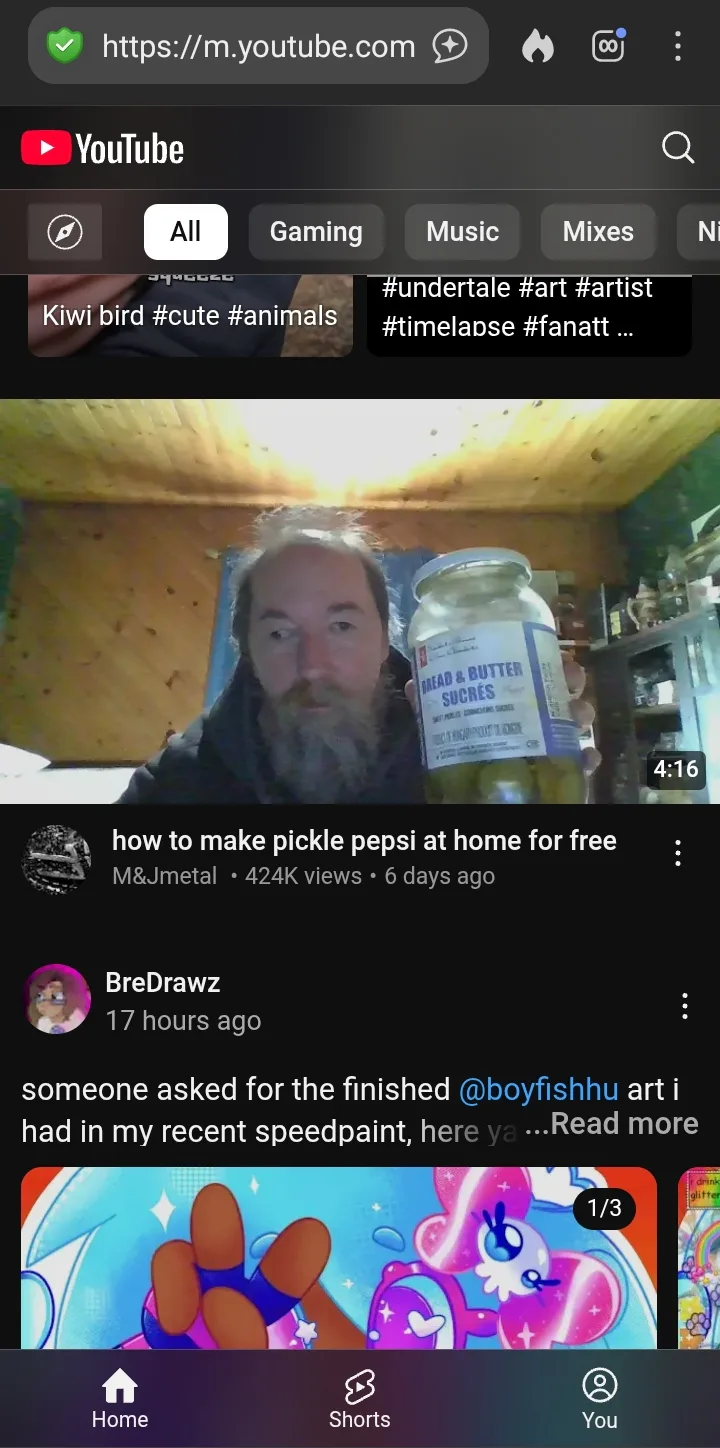Open the @boyfishhu mention link
Screen dimensions: 720x1448
coord(538,1089)
